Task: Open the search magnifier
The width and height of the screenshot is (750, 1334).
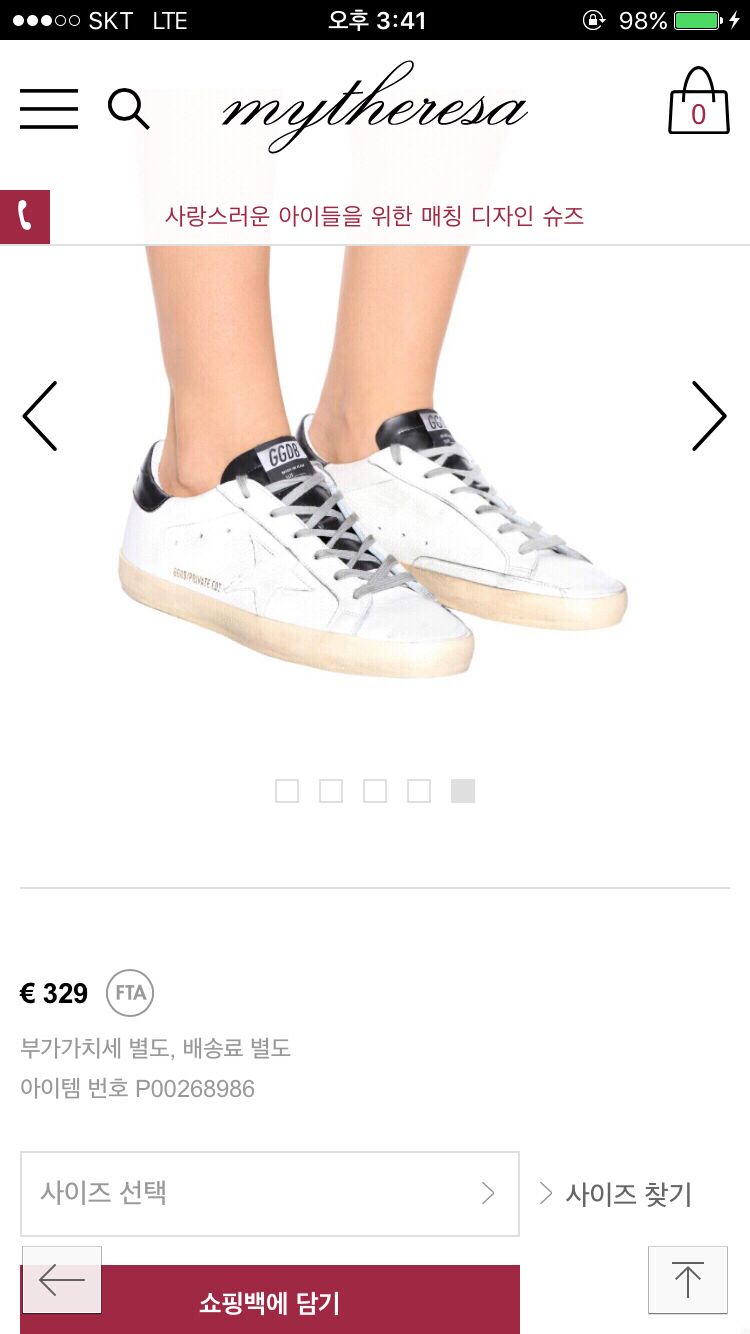Action: tap(128, 108)
